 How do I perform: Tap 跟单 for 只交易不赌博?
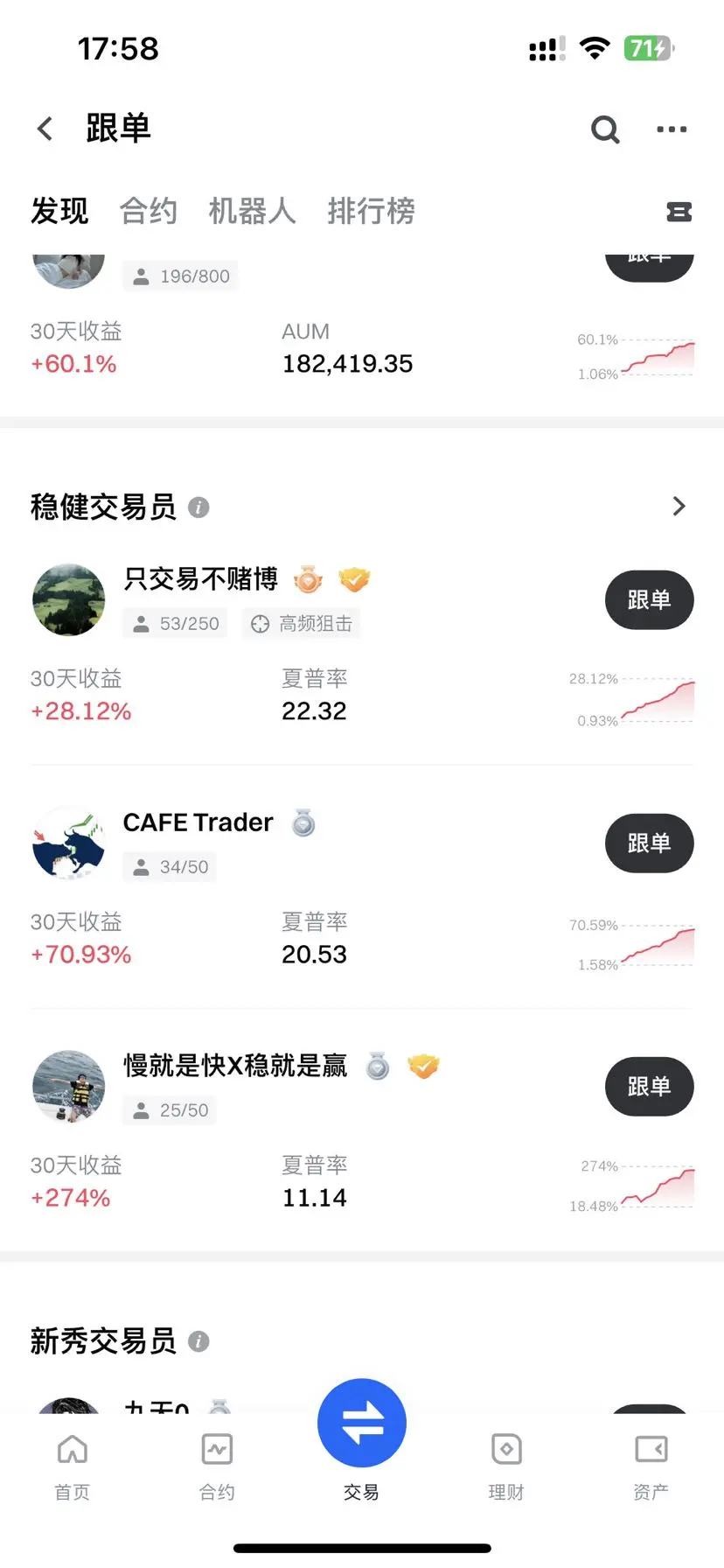coord(649,600)
